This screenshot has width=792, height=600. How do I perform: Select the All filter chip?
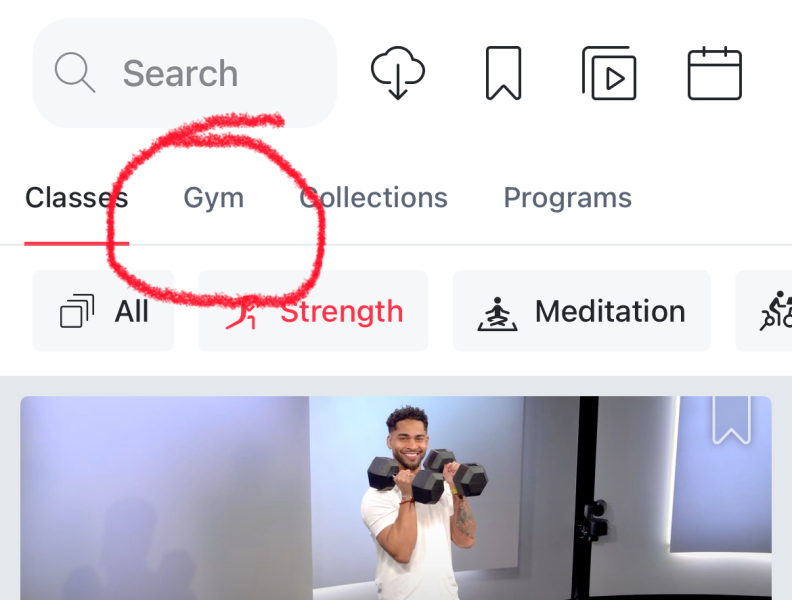pos(104,311)
